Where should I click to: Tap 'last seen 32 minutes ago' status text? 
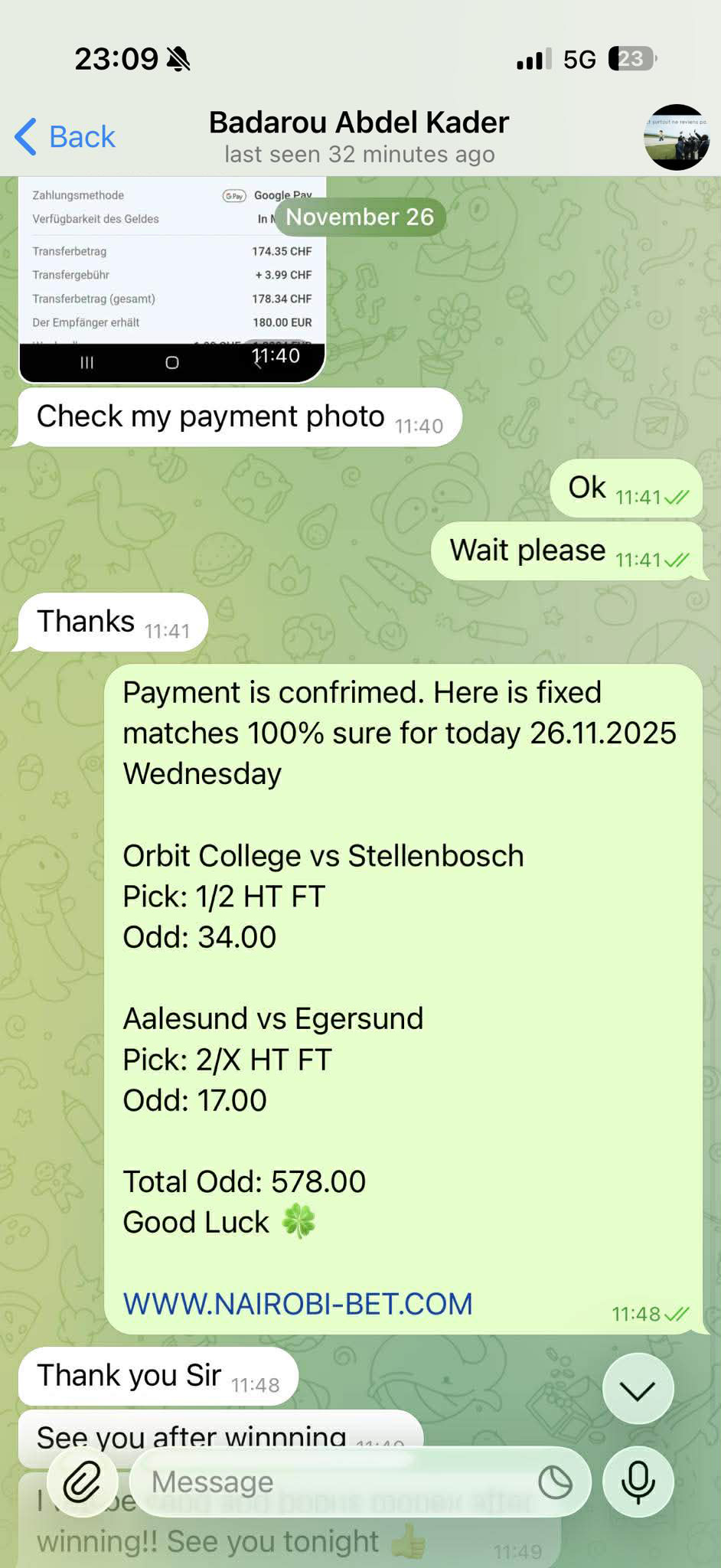tap(359, 154)
